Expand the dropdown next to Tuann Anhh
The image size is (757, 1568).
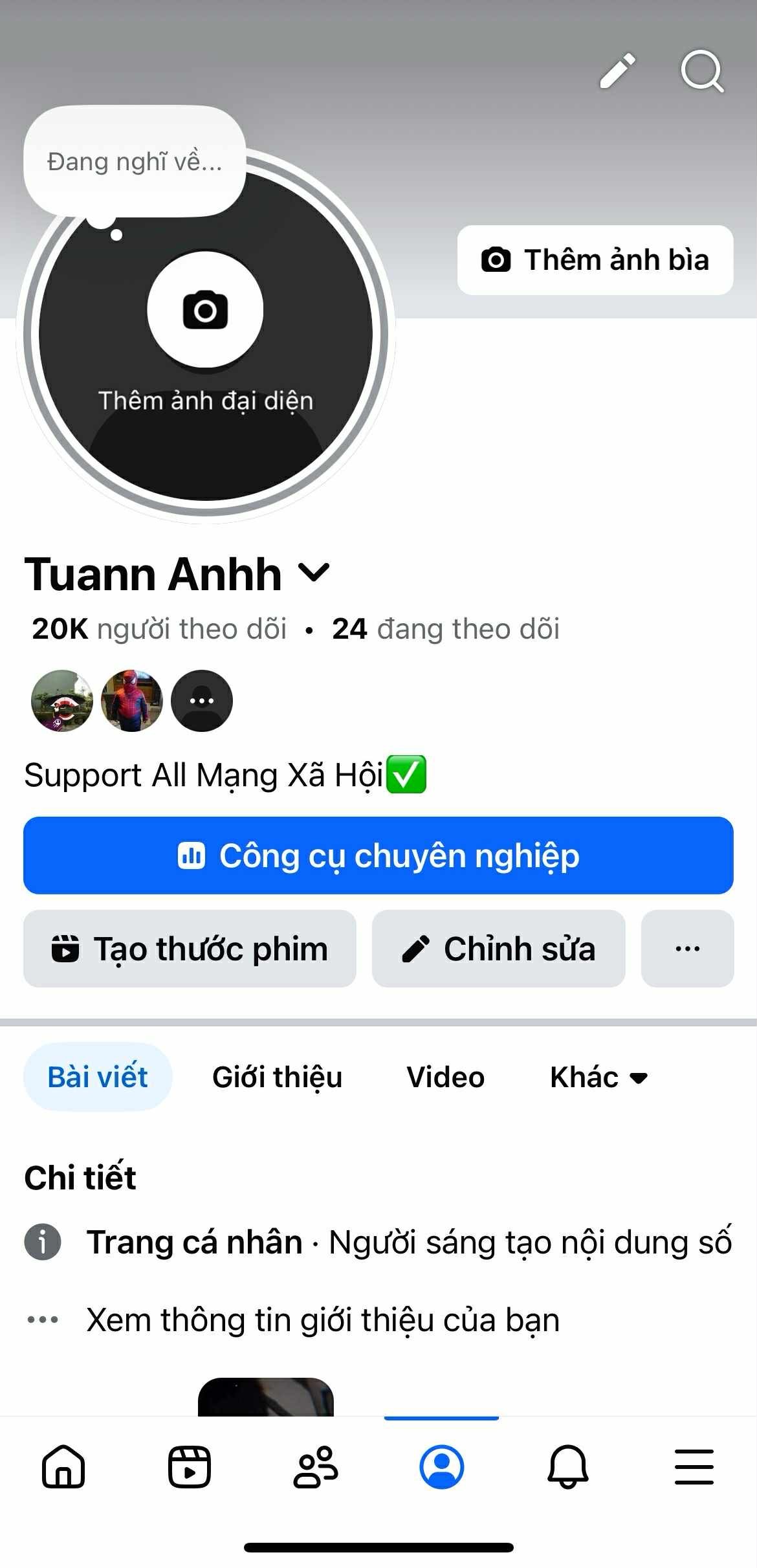(x=314, y=573)
